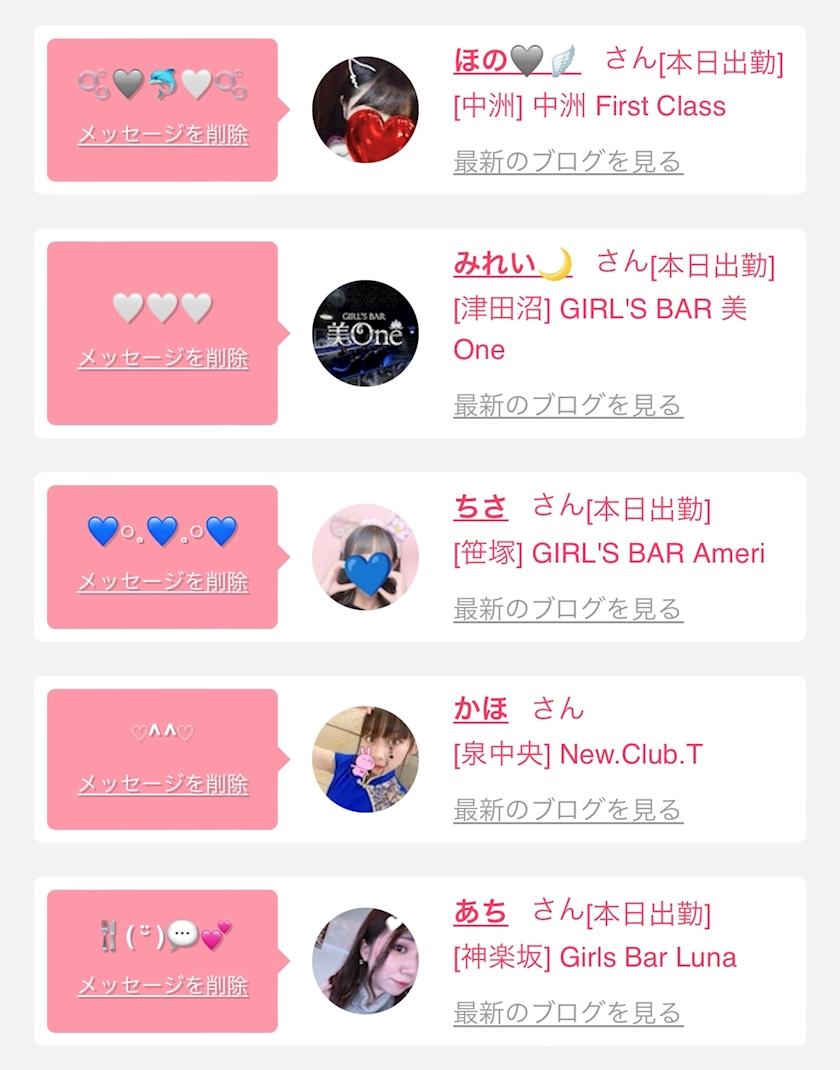Open みれい's profile name link
Image resolution: width=840 pixels, height=1070 pixels.
pyautogui.click(x=512, y=264)
